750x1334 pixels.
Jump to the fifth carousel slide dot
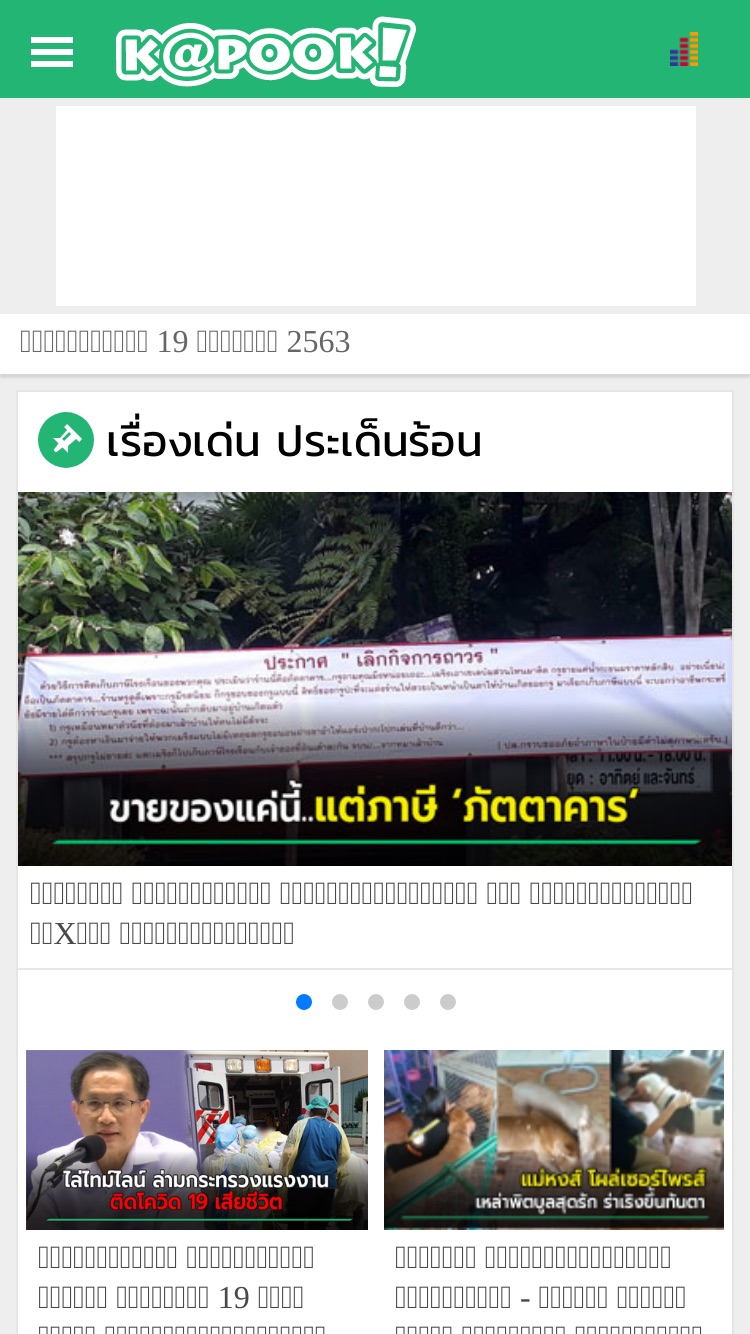point(448,1002)
